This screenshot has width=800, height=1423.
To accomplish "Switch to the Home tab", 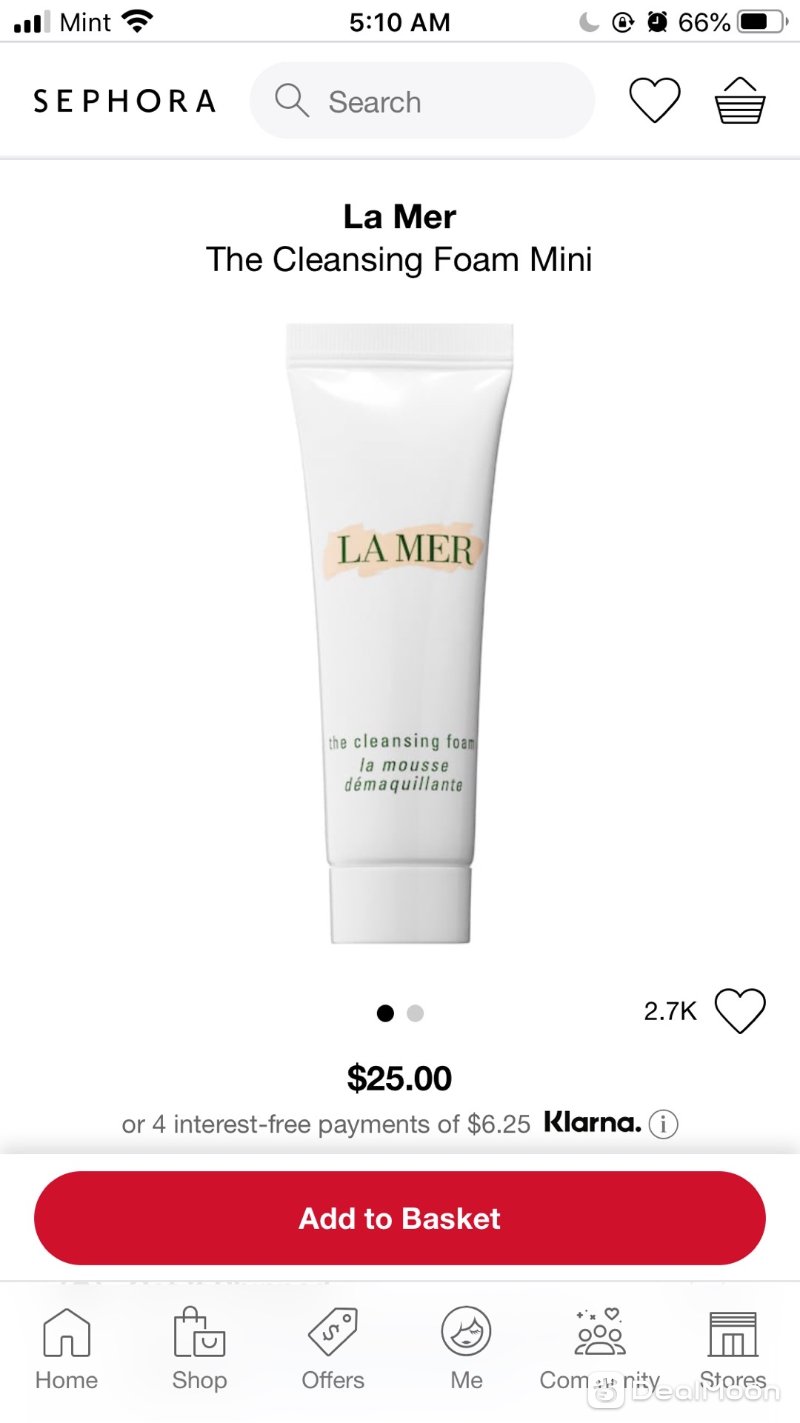I will (67, 1349).
